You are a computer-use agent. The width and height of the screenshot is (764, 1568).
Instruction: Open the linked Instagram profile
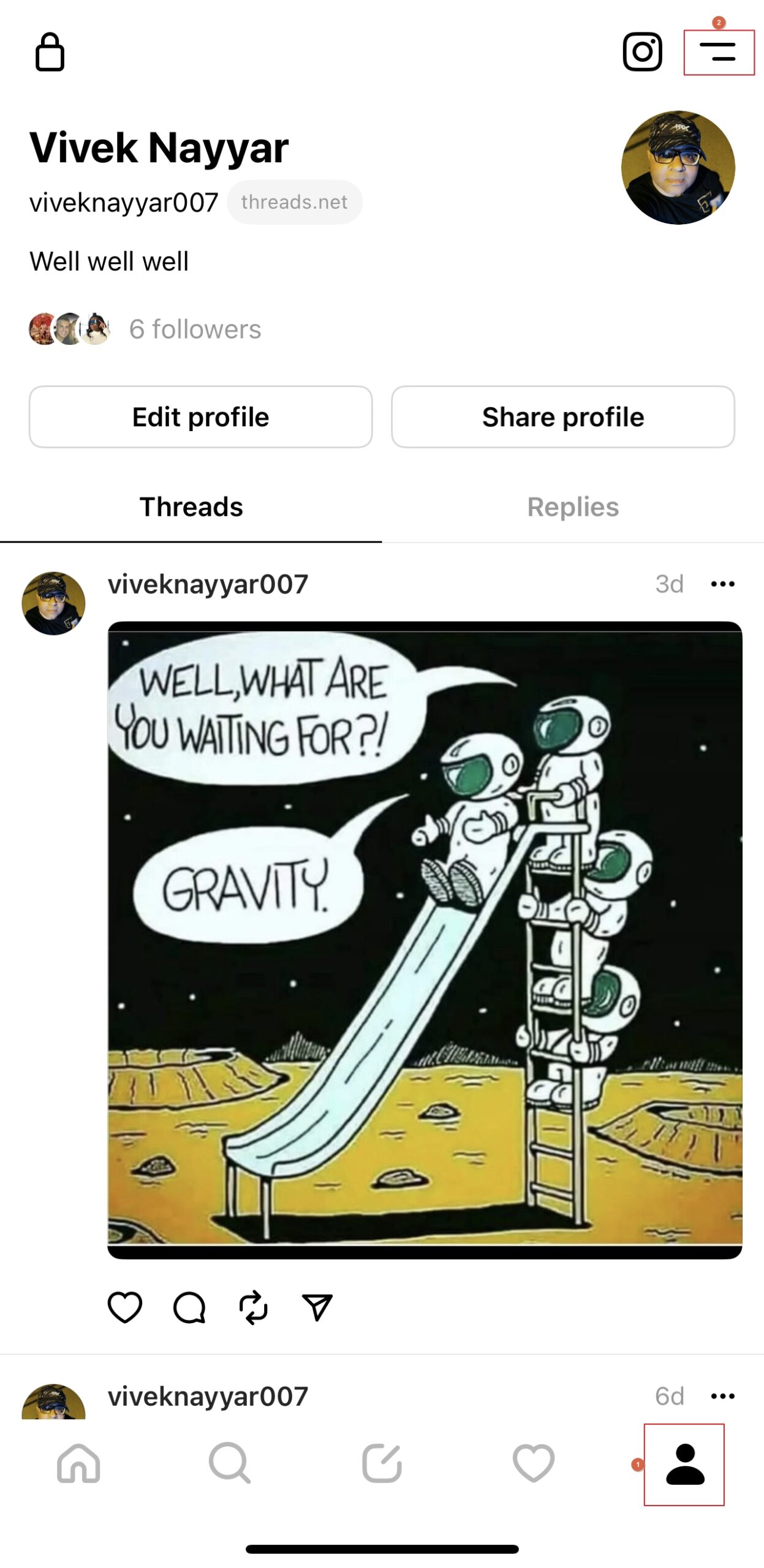tap(642, 52)
